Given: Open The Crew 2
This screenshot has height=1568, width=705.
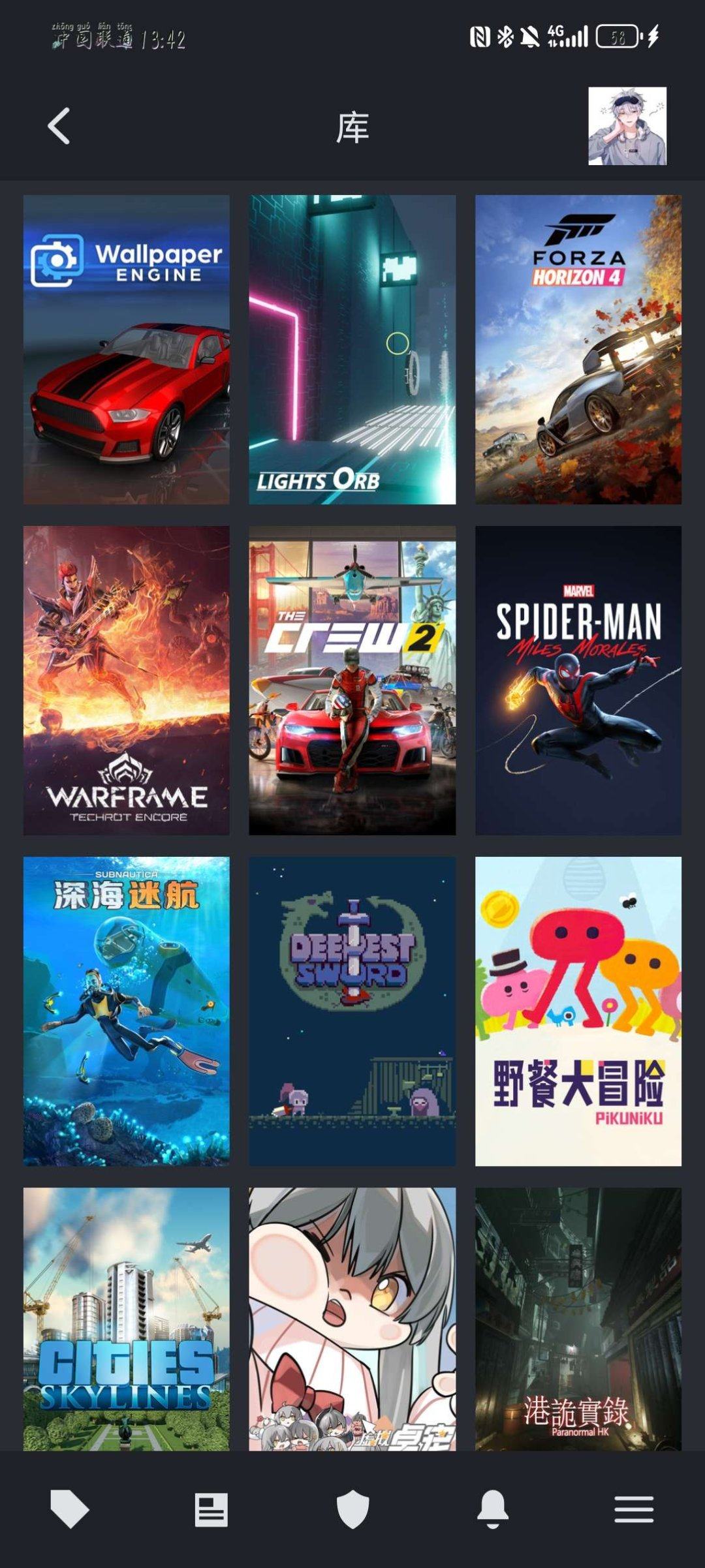Looking at the screenshot, I should (352, 681).
